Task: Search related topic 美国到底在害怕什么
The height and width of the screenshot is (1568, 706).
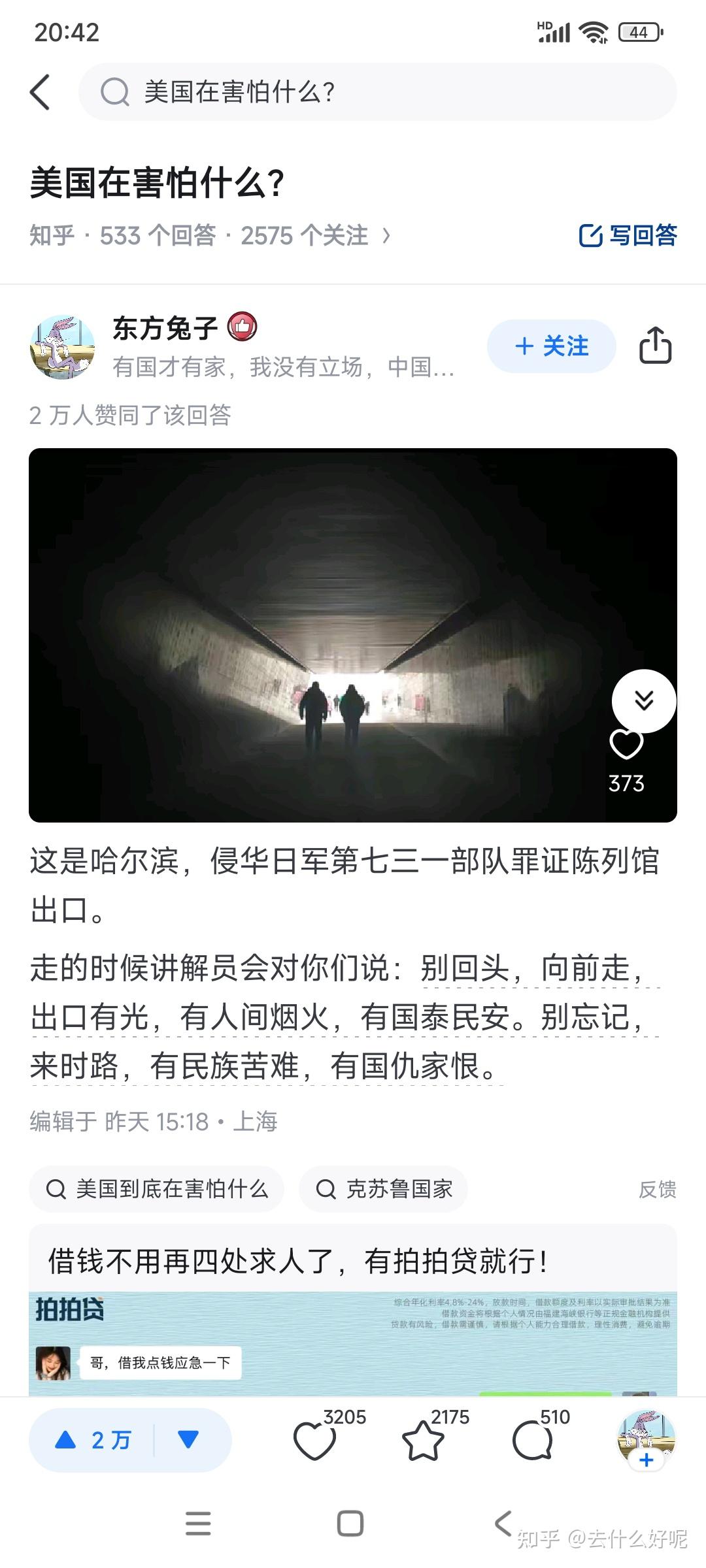Action: (157, 1189)
